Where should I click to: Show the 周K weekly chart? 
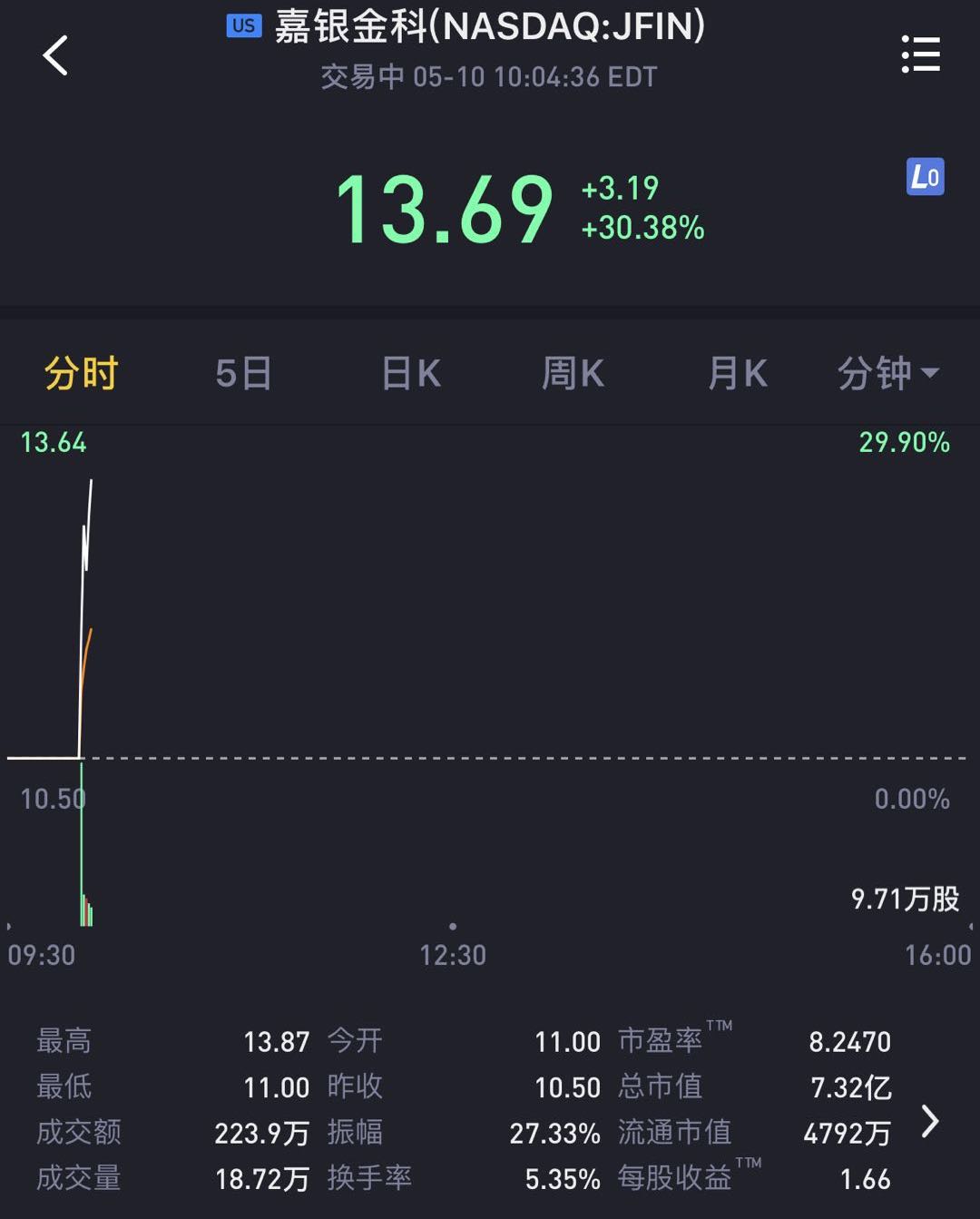point(573,373)
